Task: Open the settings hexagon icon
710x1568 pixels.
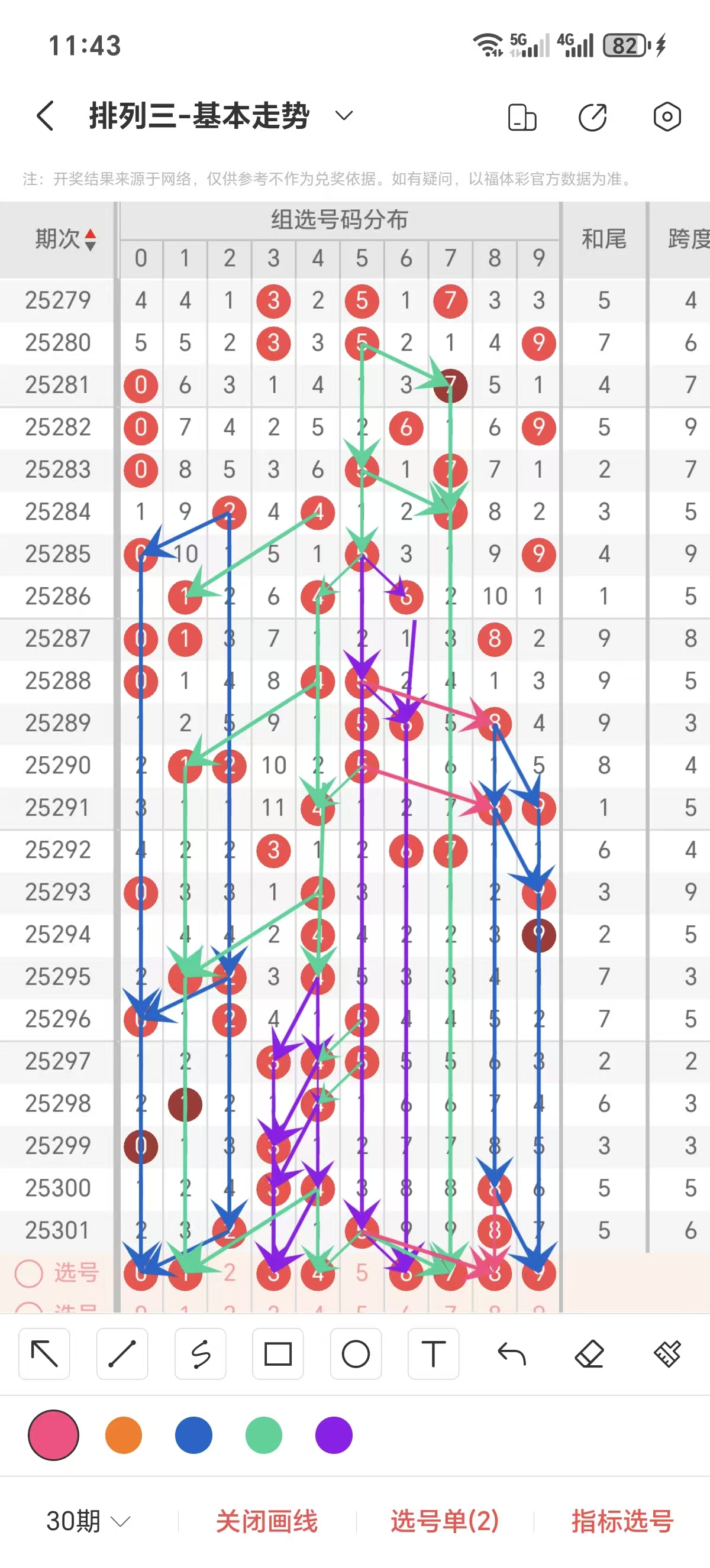Action: [667, 116]
